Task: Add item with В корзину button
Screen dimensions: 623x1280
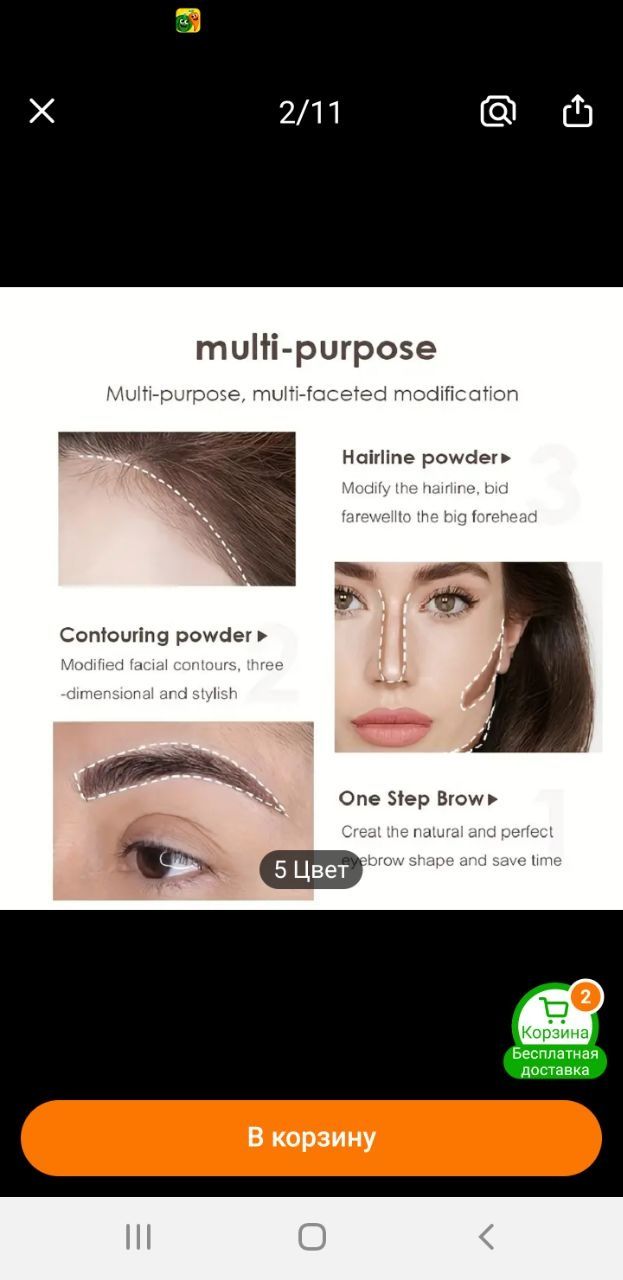Action: [311, 1138]
